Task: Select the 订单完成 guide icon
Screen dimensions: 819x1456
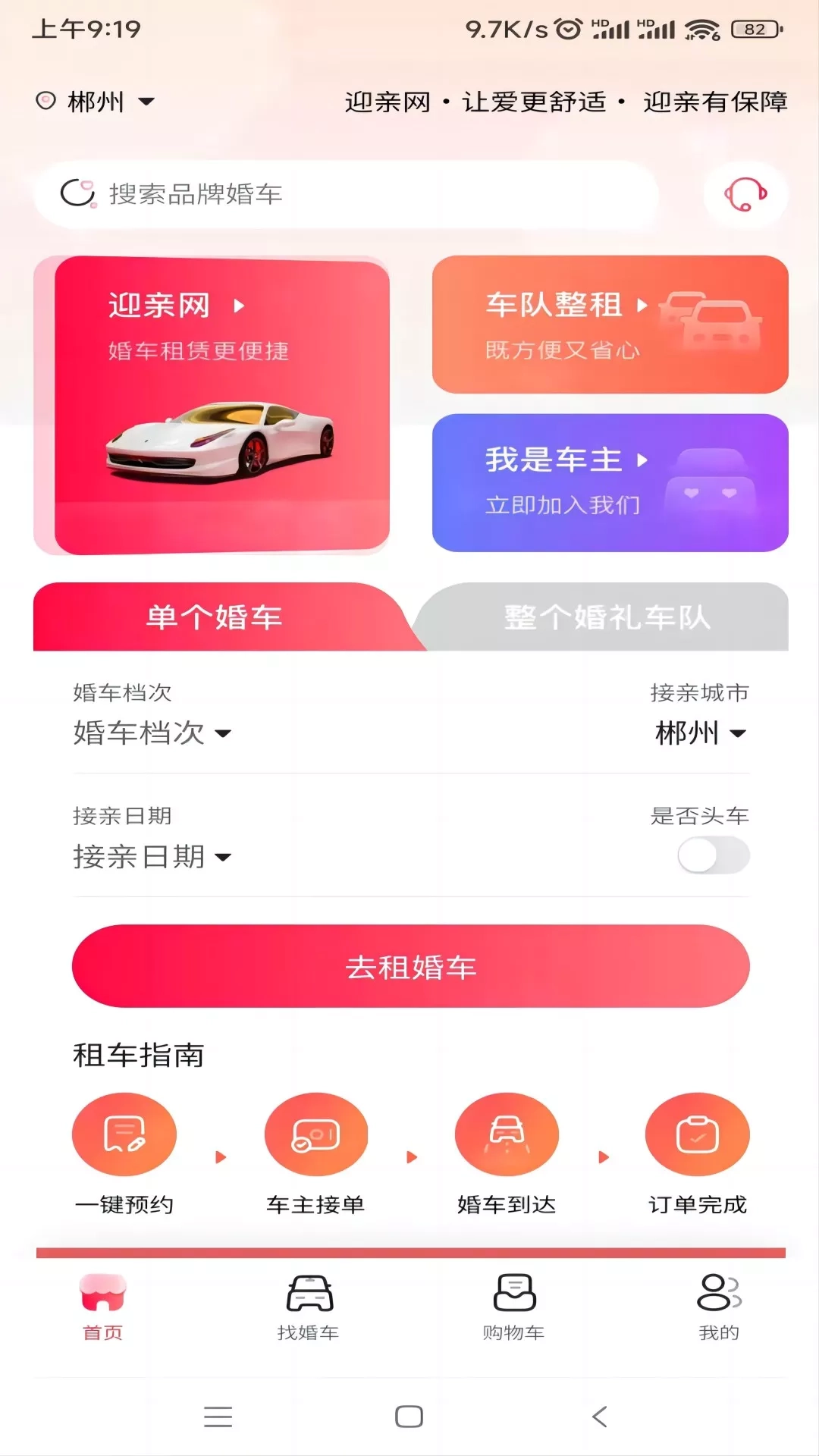Action: (698, 1134)
